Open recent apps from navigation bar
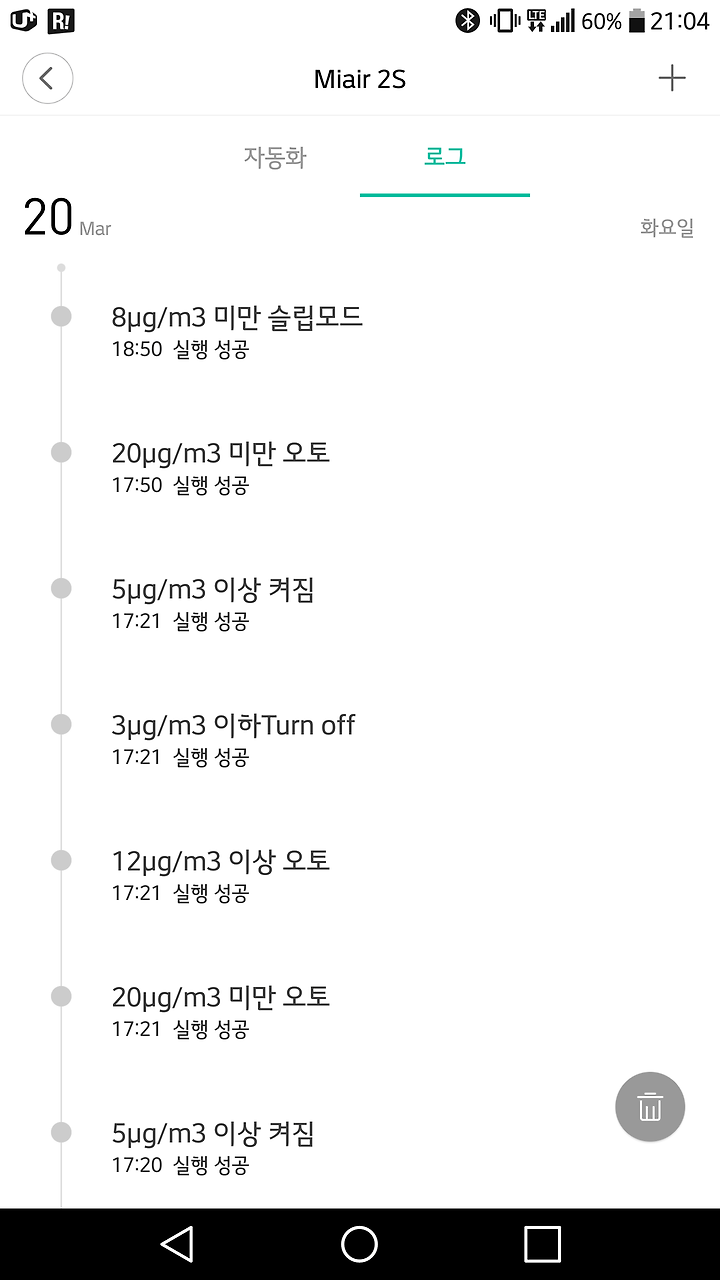 click(x=542, y=1244)
